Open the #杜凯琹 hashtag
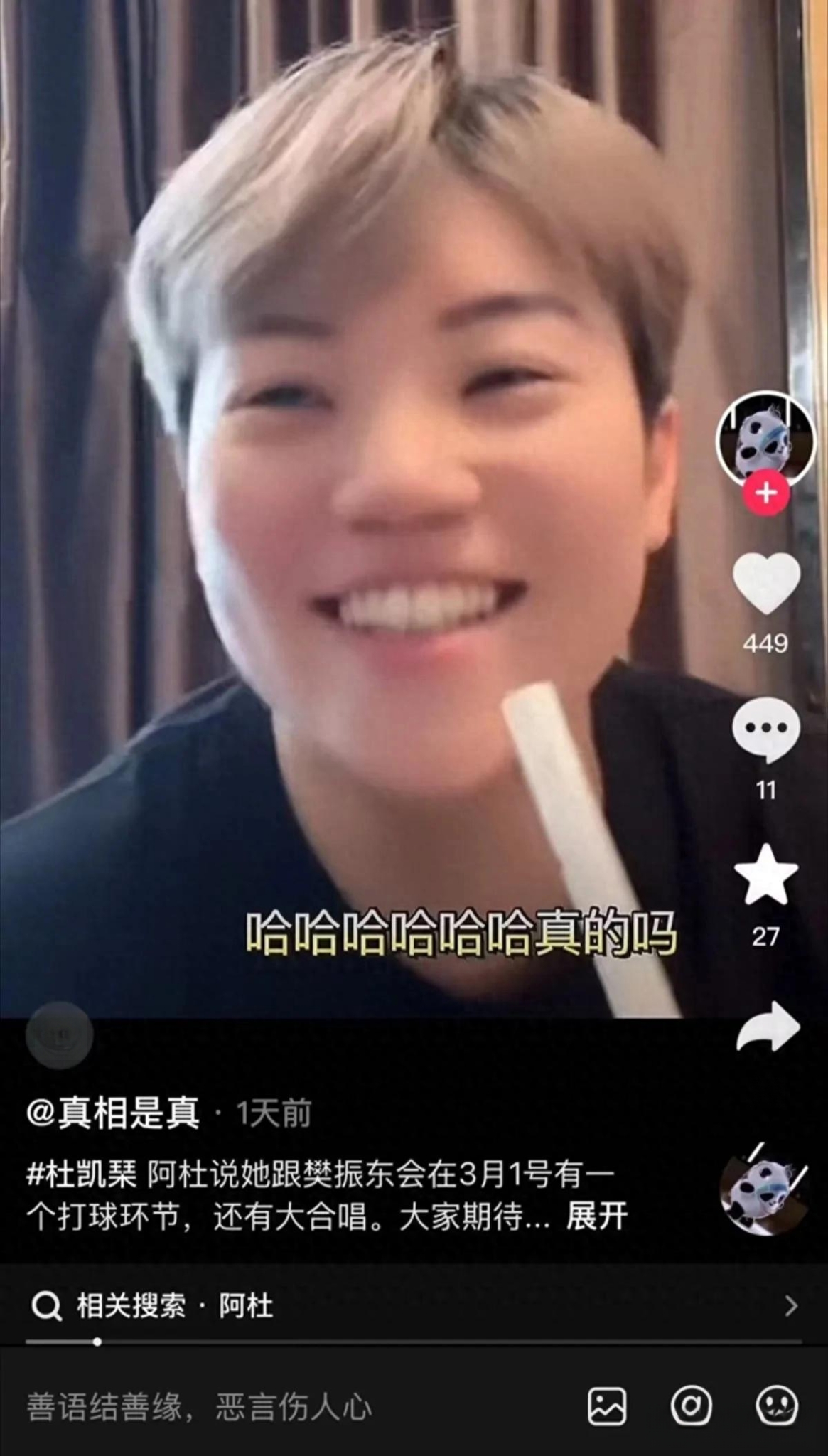This screenshot has height=1456, width=828. pos(81,1174)
